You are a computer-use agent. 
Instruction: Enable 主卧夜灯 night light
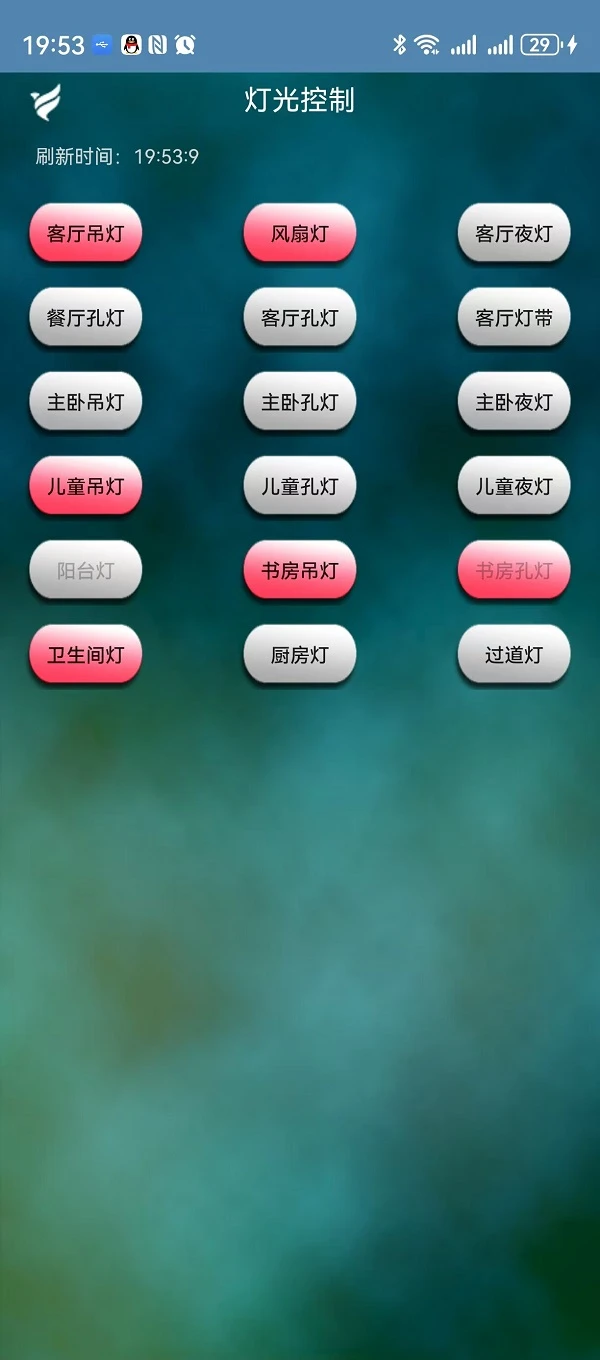[514, 402]
